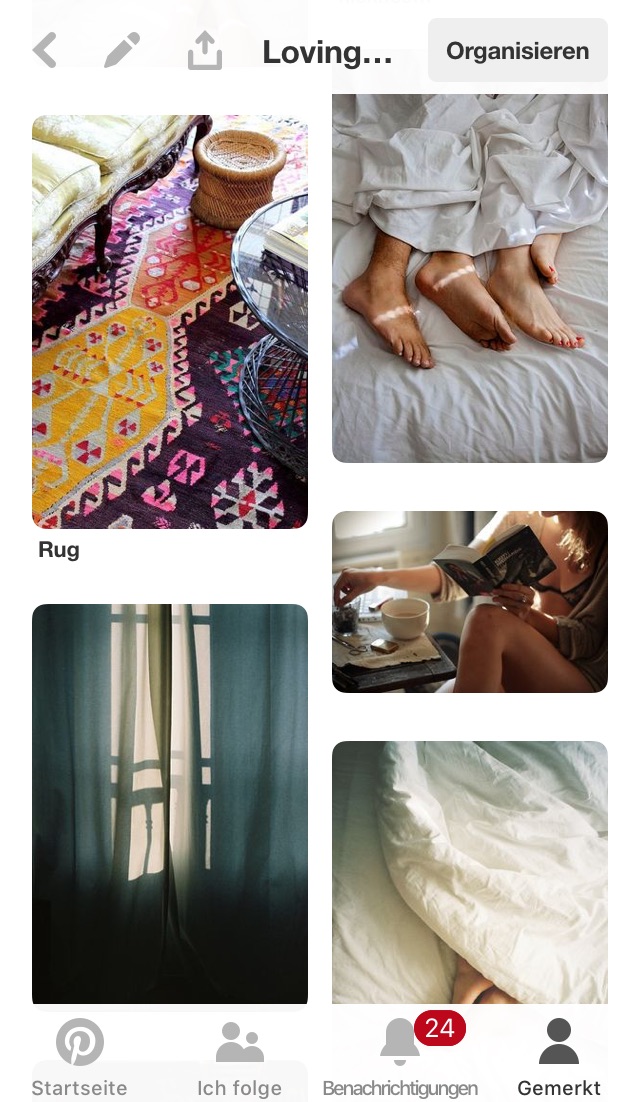This screenshot has width=640, height=1102.
Task: Open the pin with feet under sheets
Action: [470, 278]
